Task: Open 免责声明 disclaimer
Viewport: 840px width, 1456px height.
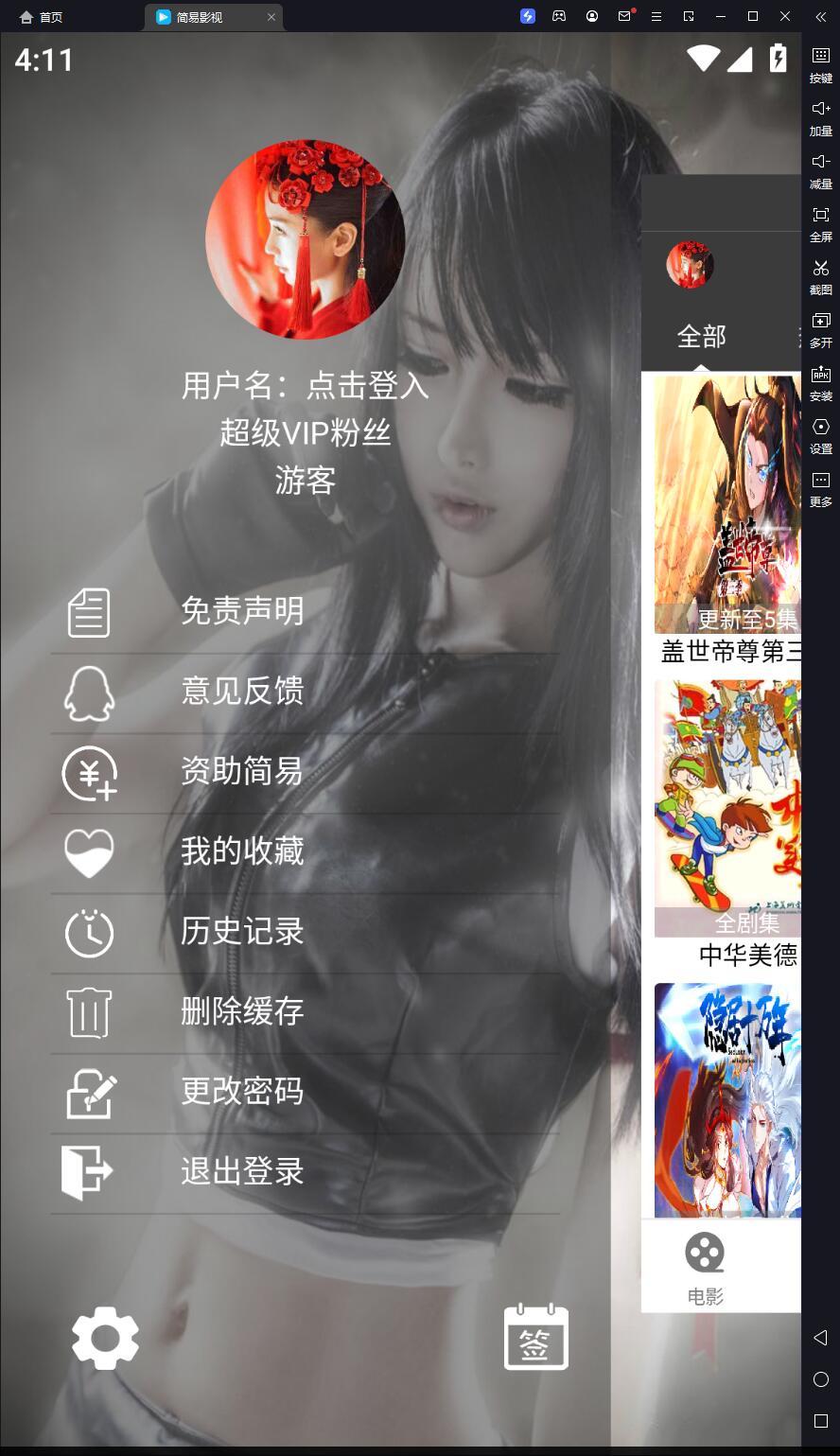Action: pyautogui.click(x=242, y=611)
